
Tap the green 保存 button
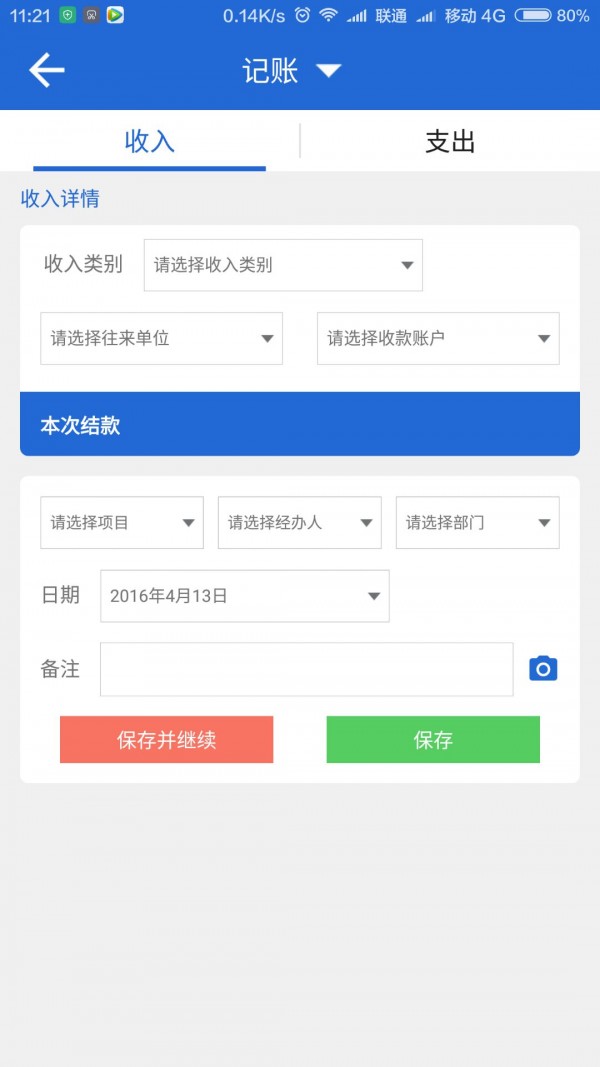433,740
